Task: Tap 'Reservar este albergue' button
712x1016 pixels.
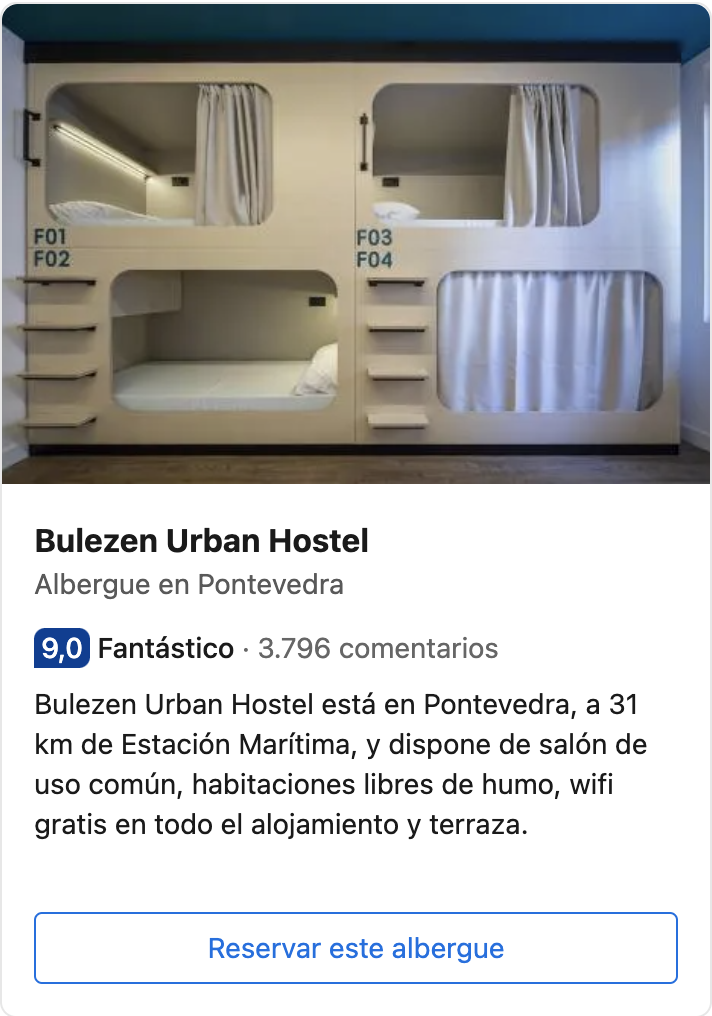Action: (x=356, y=947)
